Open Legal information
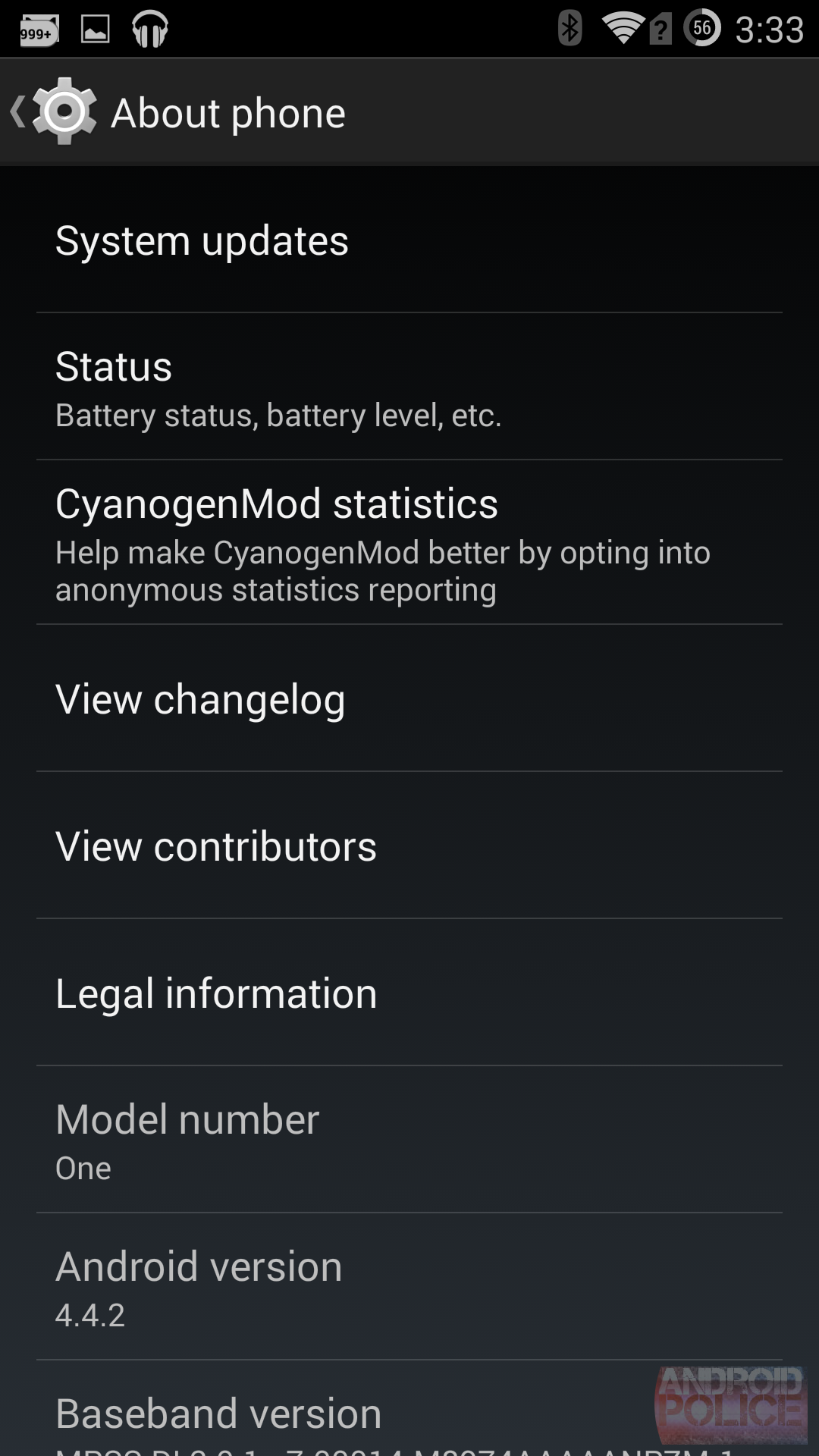 [216, 993]
